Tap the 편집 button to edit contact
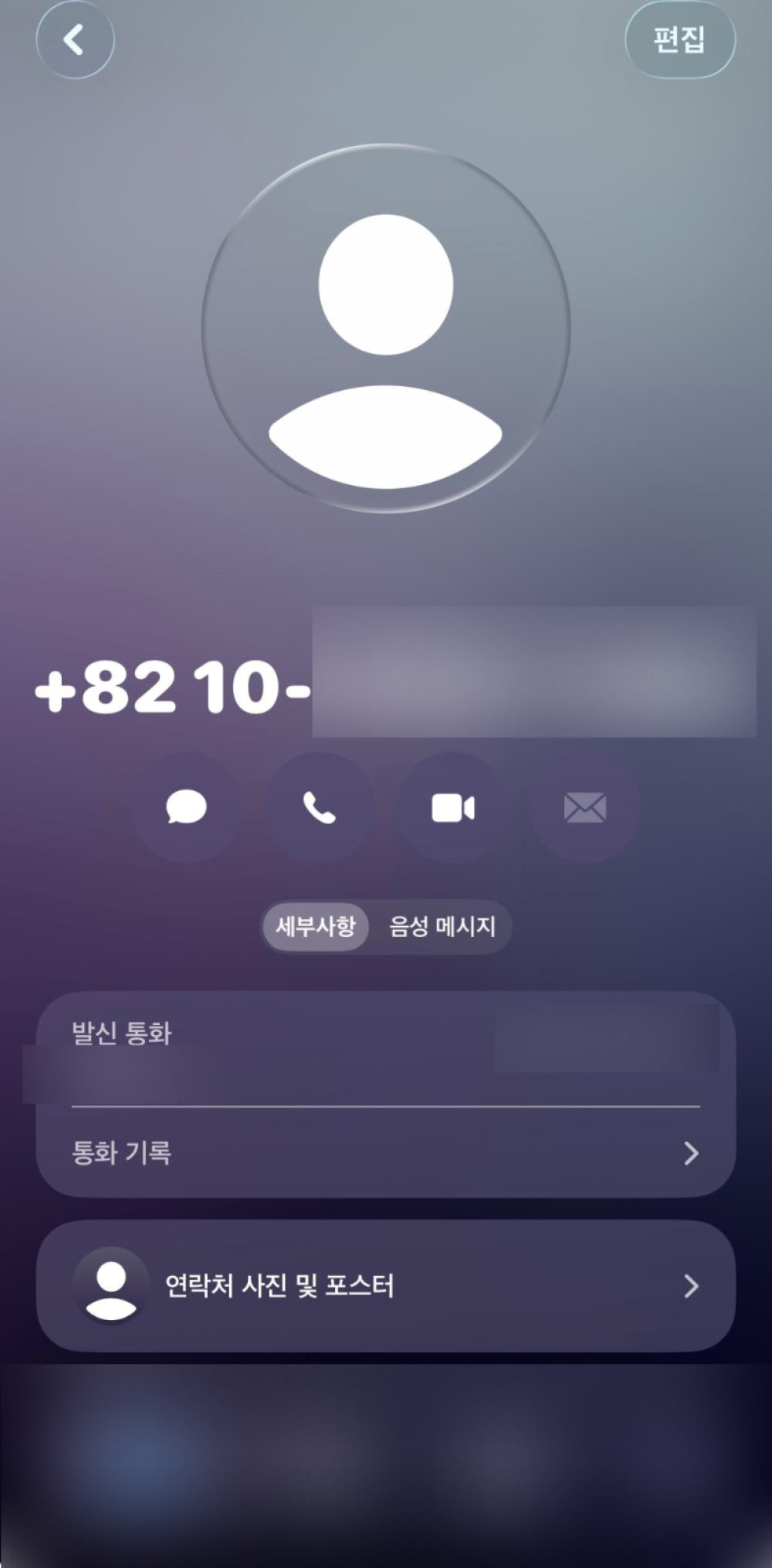Screen dimensions: 772x1568 [x=679, y=39]
